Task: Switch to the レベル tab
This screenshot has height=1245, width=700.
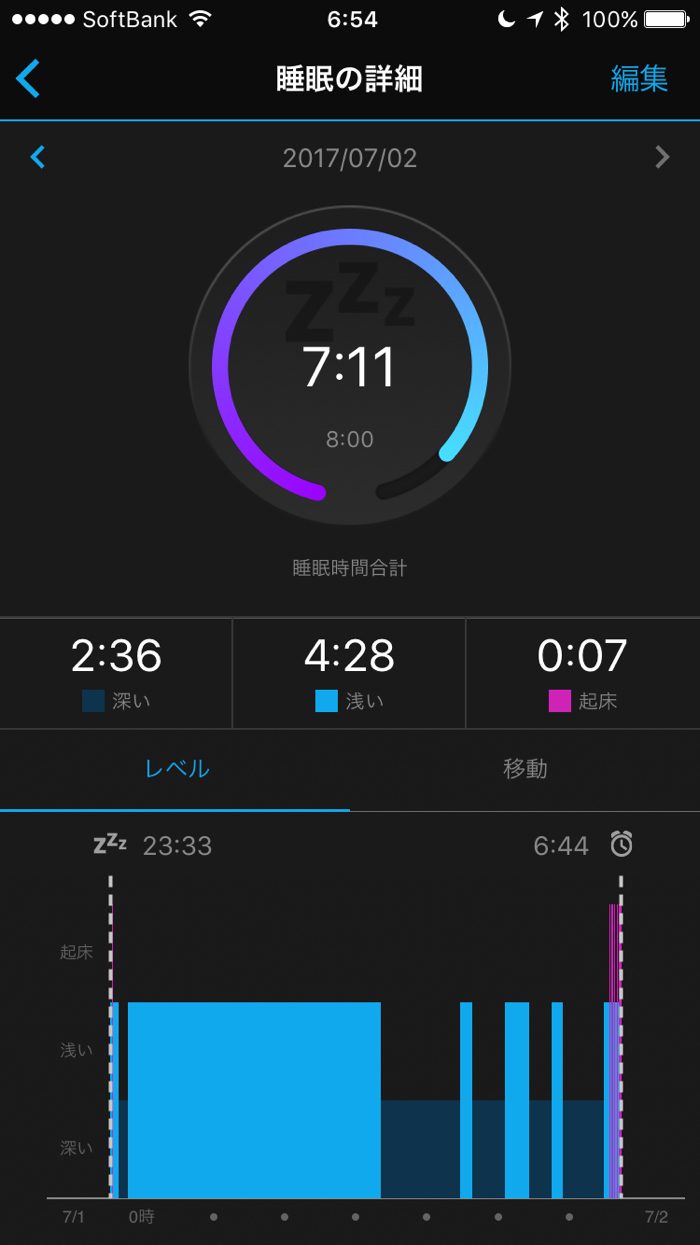Action: point(176,769)
